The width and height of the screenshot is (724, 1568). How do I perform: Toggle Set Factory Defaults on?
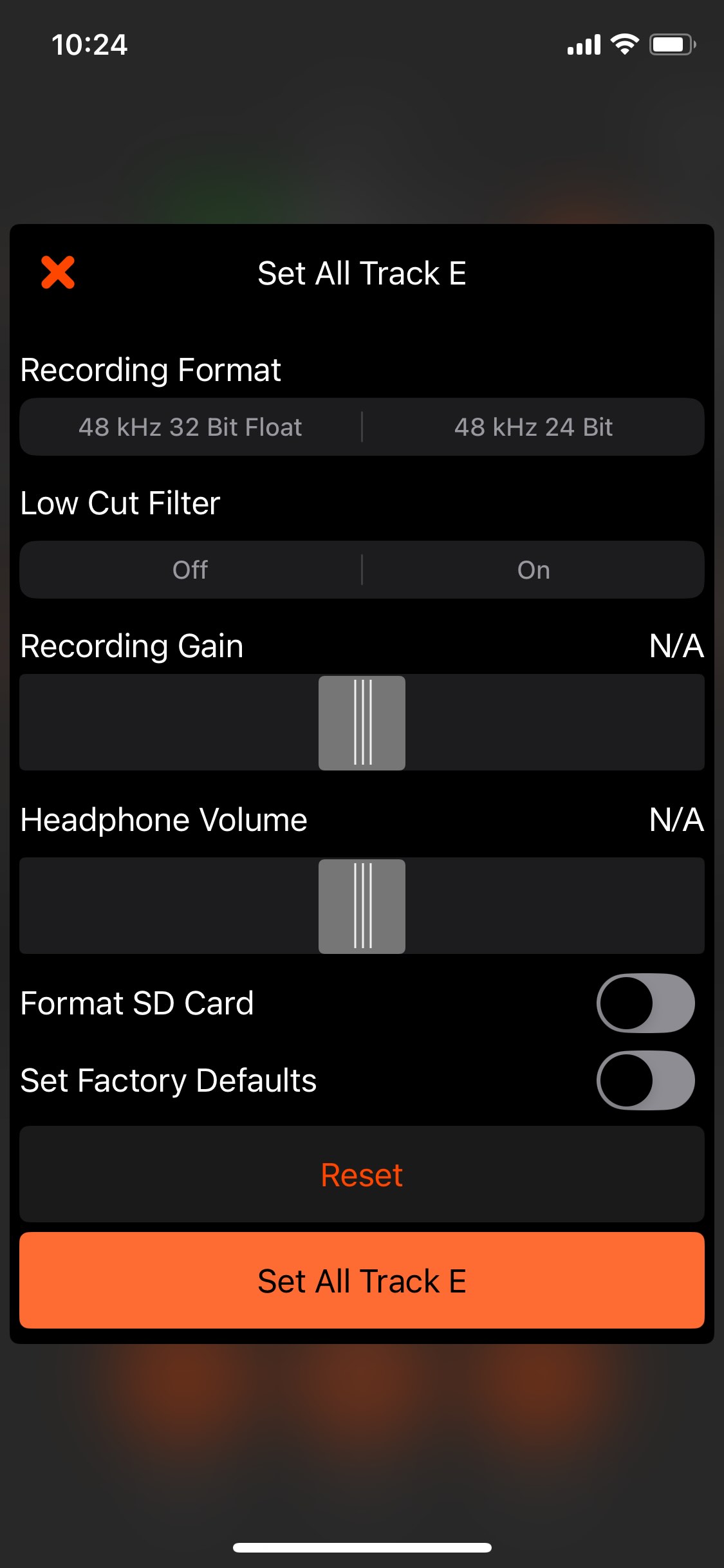[645, 1081]
